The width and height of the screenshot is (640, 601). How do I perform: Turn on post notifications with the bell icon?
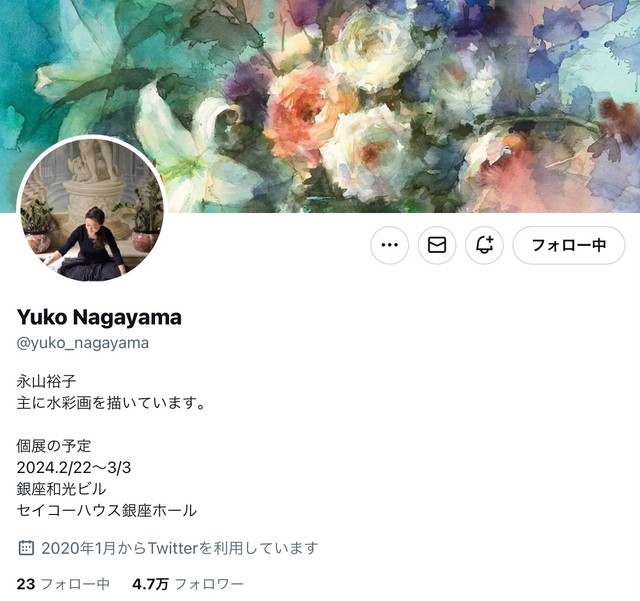point(485,245)
